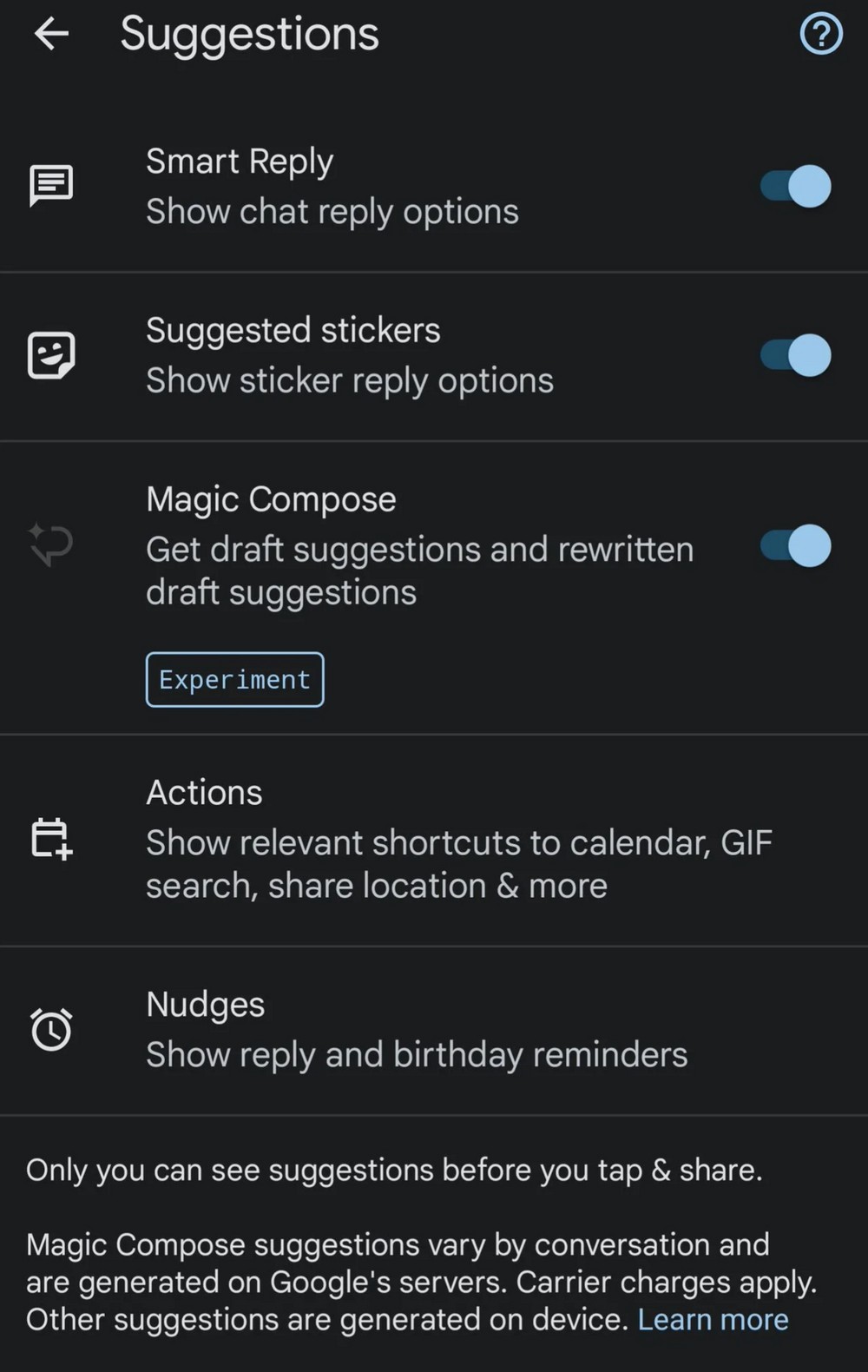Go back using the arrow
868x1372 pixels.
tap(51, 35)
